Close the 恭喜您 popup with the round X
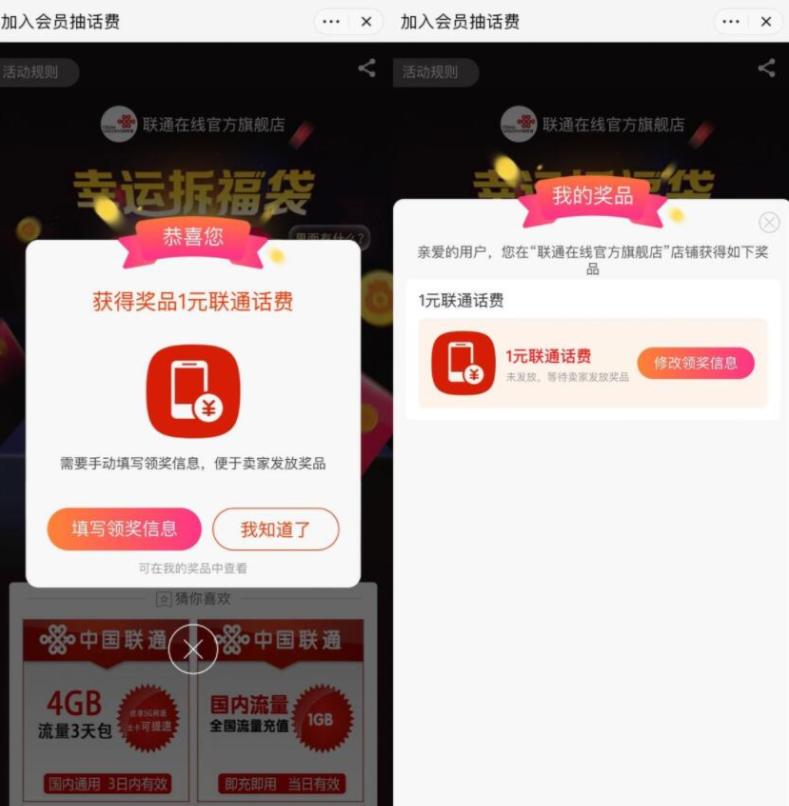Viewport: 789px width, 806px height. (x=193, y=649)
